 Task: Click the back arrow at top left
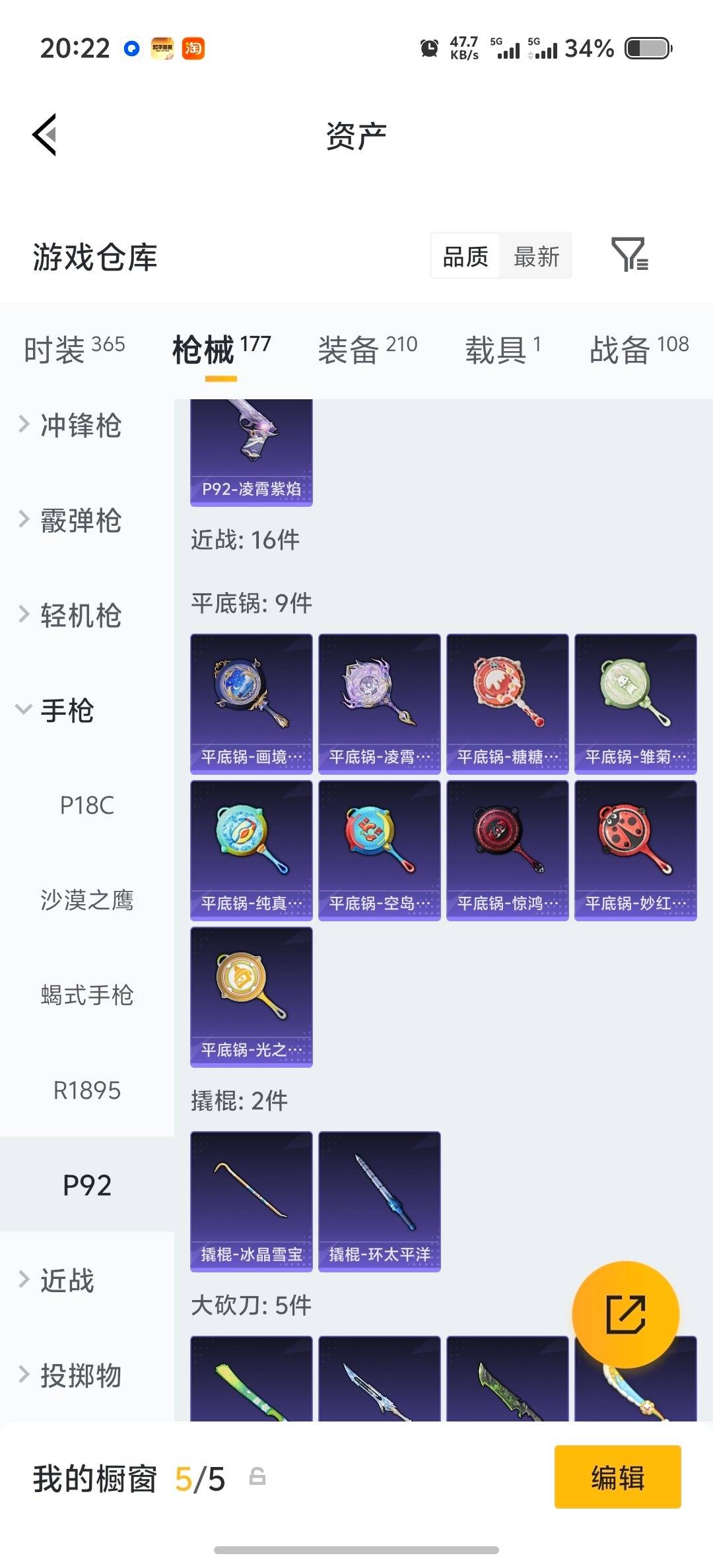(44, 134)
